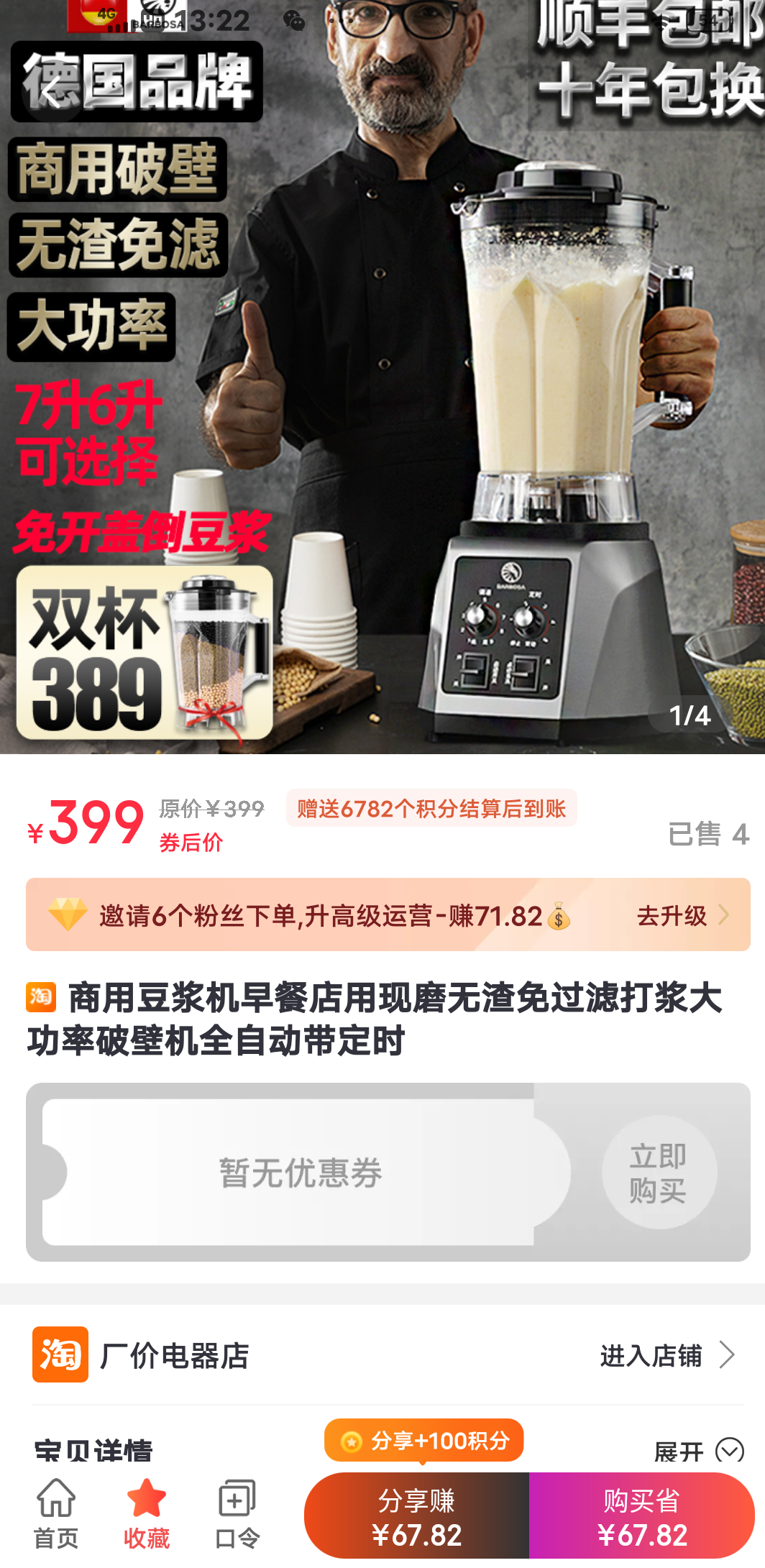
Task: Tap 去升级 to upgrade your operator level
Action: pyautogui.click(x=682, y=915)
